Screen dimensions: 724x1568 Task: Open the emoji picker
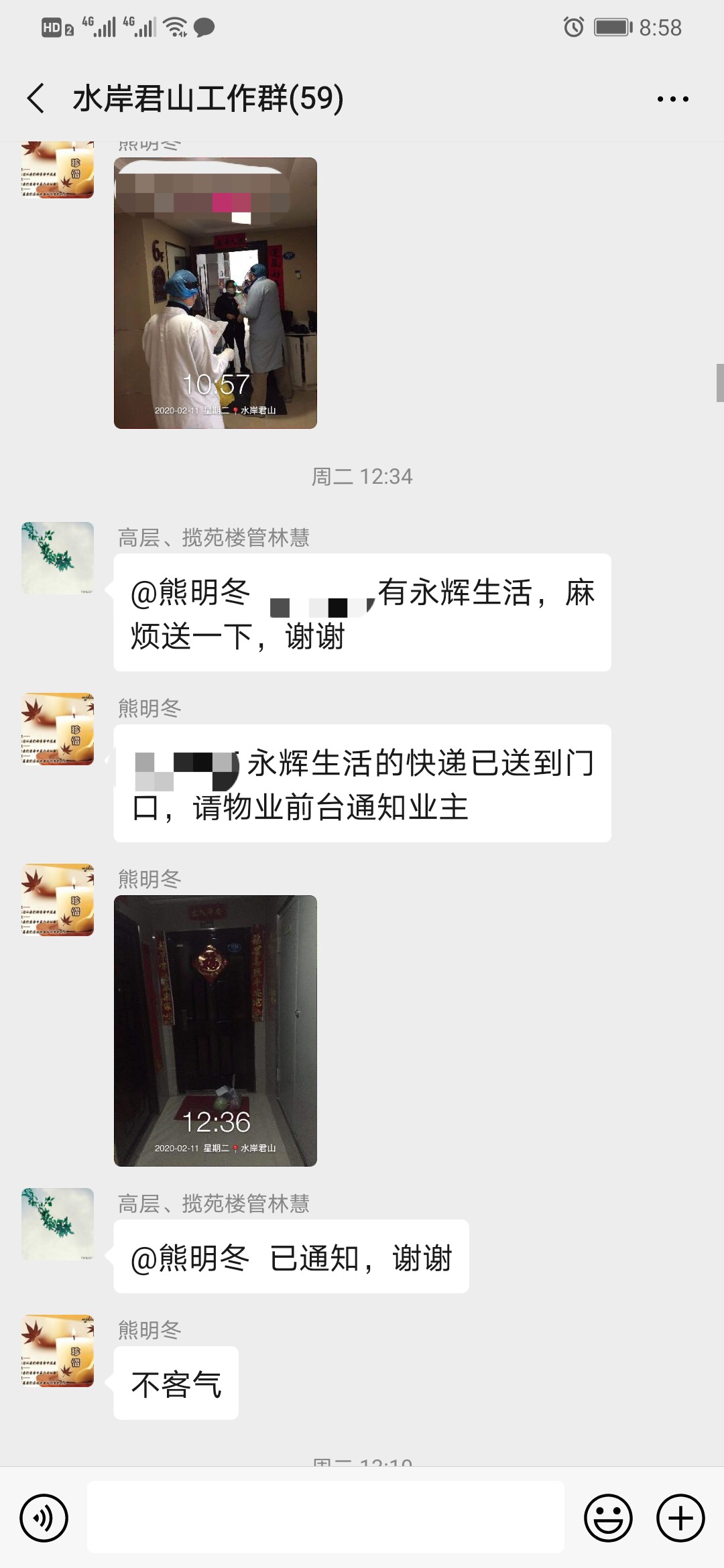tap(608, 1518)
